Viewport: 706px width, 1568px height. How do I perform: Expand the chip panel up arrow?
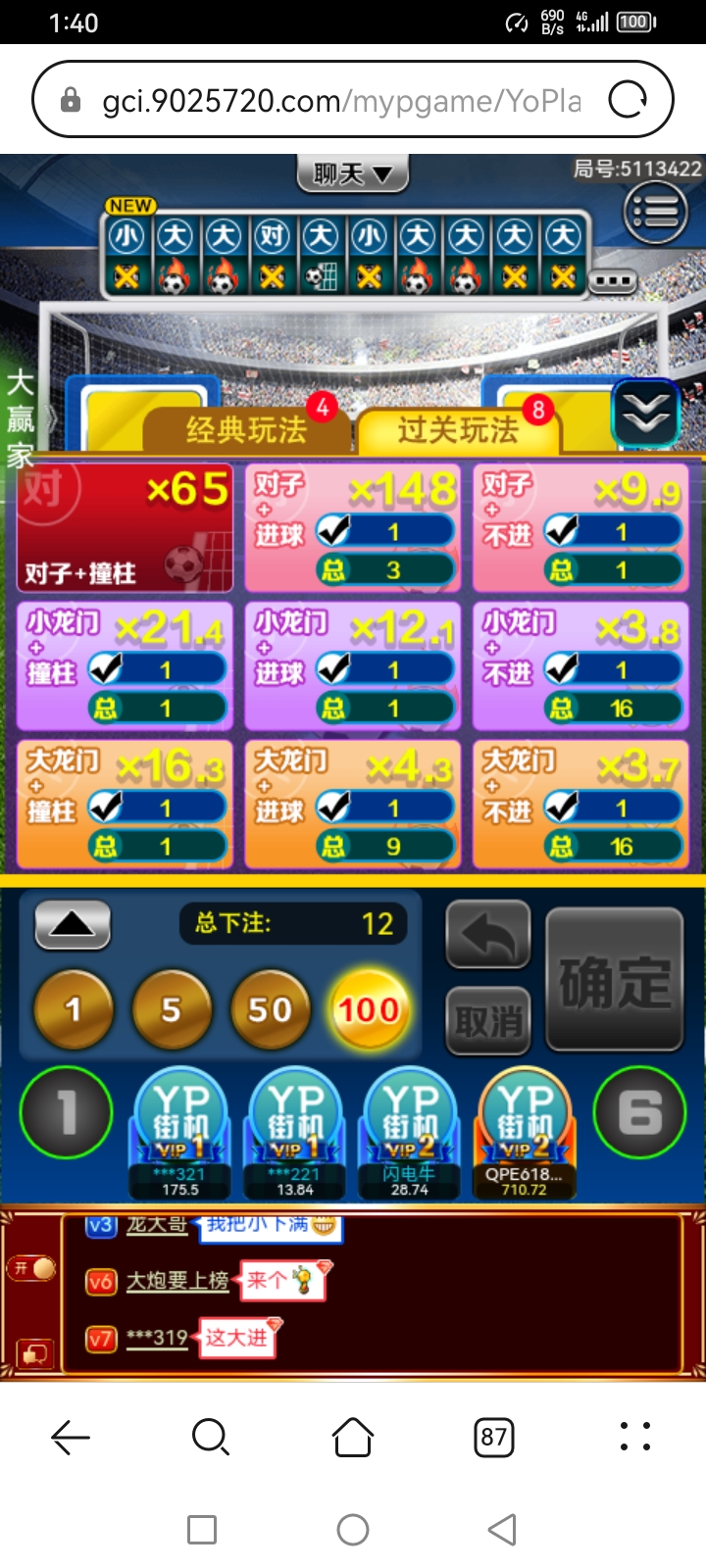click(73, 924)
